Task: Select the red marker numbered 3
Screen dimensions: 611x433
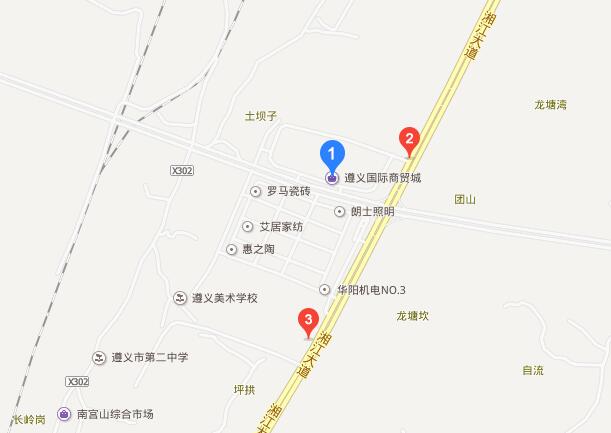Action: (309, 322)
